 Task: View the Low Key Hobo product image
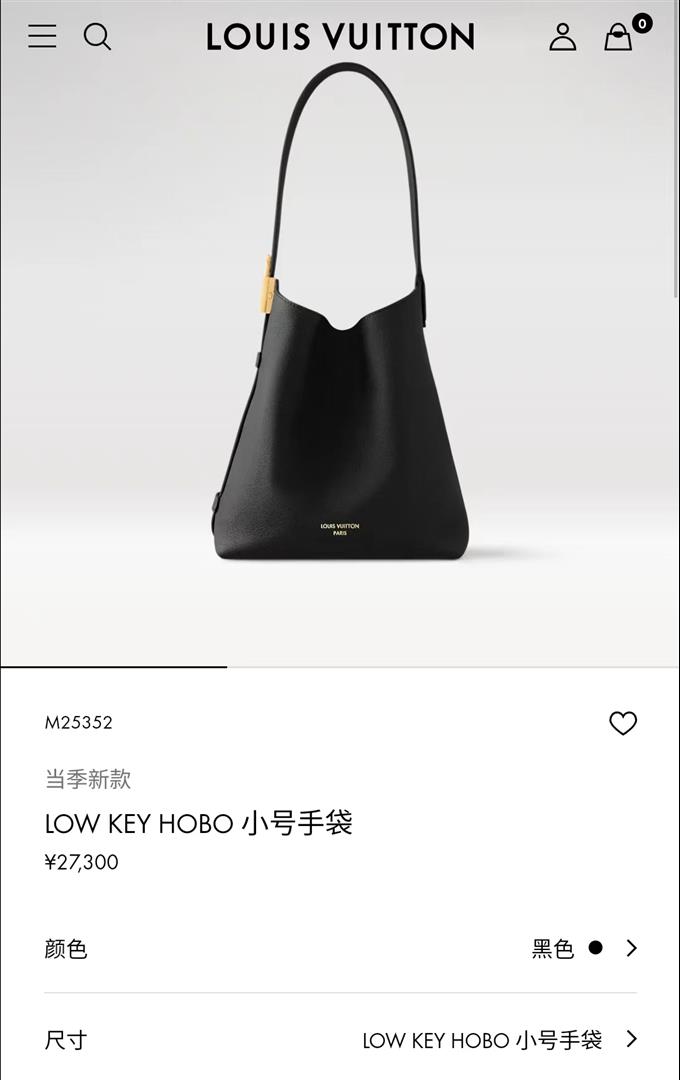pyautogui.click(x=340, y=330)
